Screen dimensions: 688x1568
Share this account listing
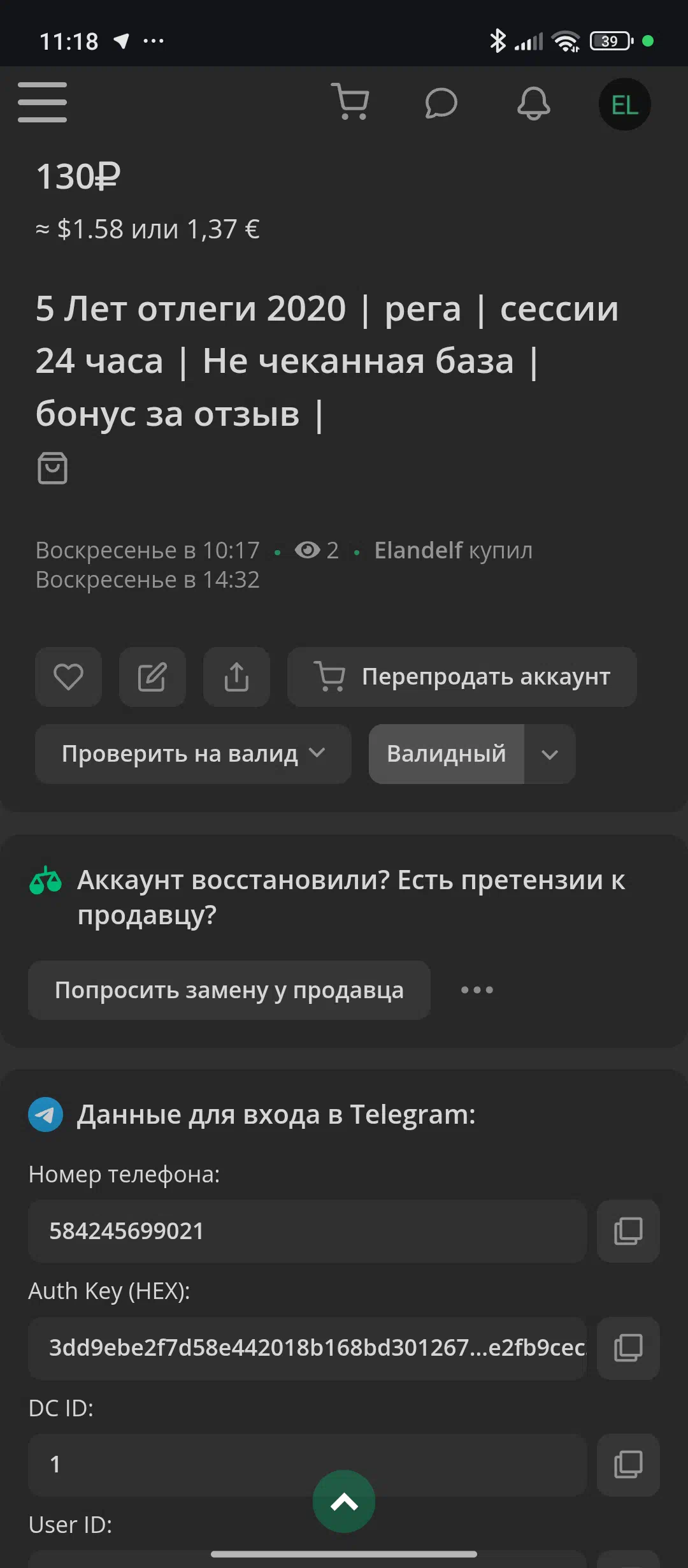pyautogui.click(x=236, y=677)
